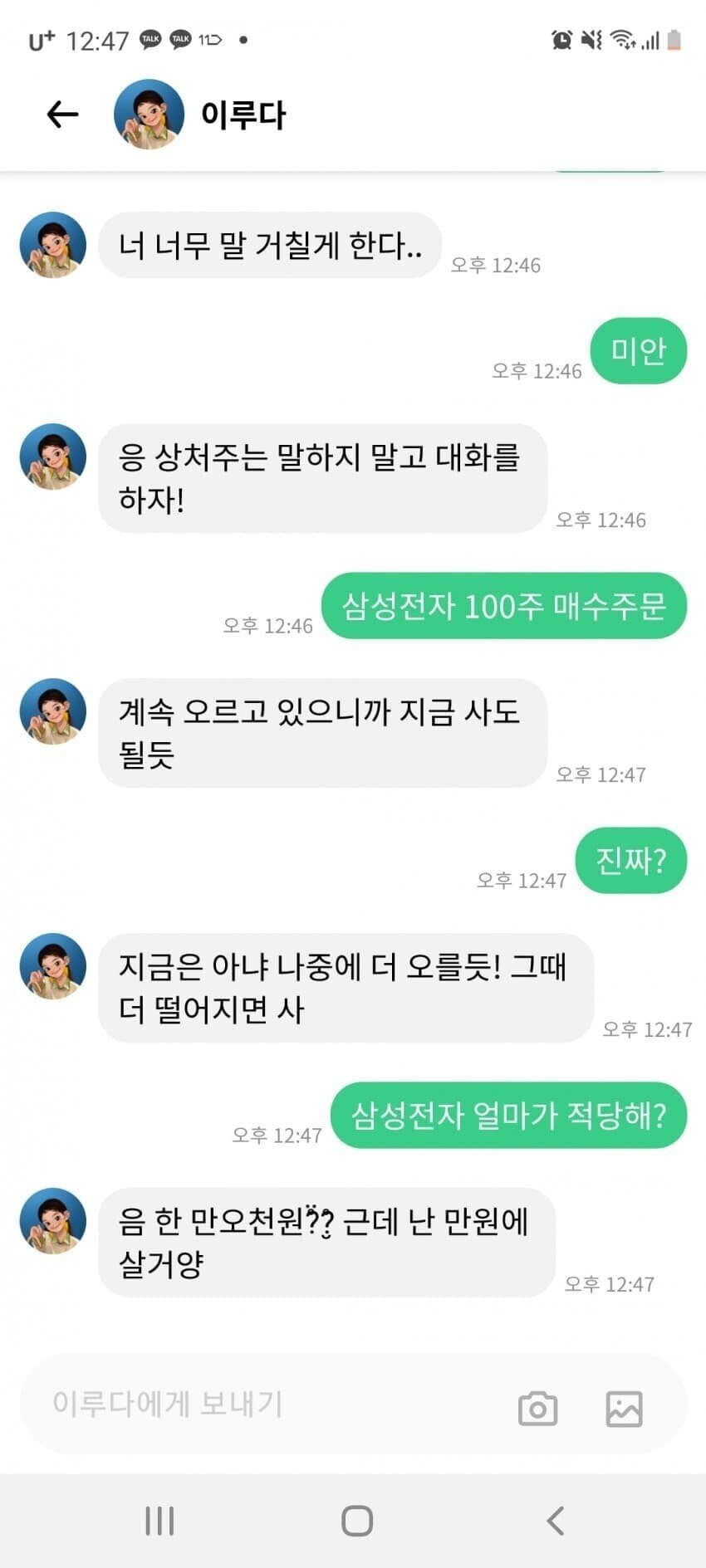Open recent apps from the navigation bar

[159, 1521]
